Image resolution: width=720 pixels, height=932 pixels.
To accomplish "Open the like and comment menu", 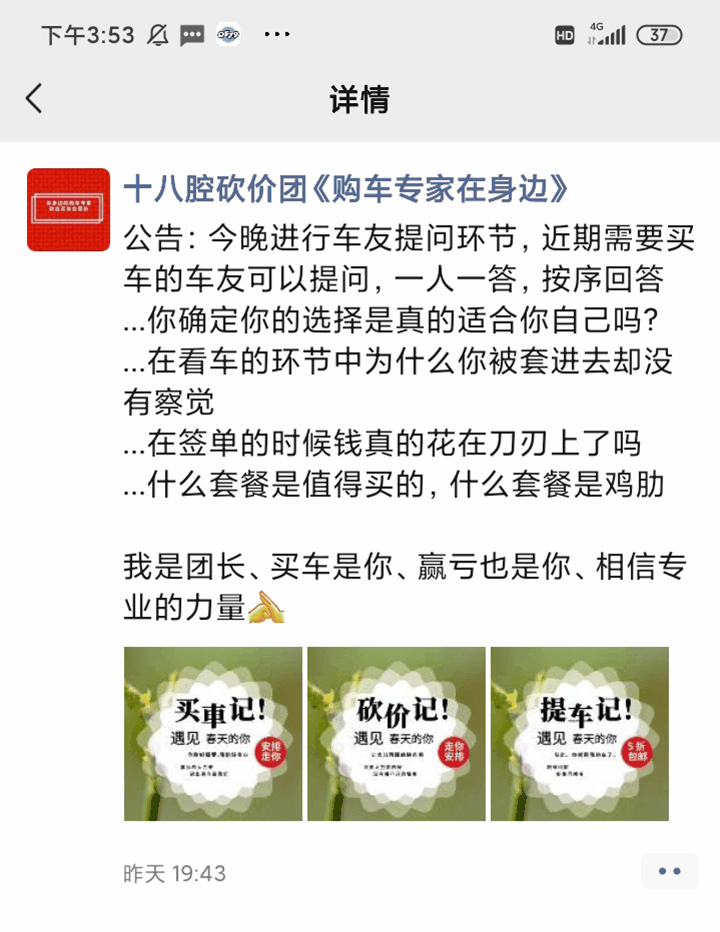I will pyautogui.click(x=669, y=872).
